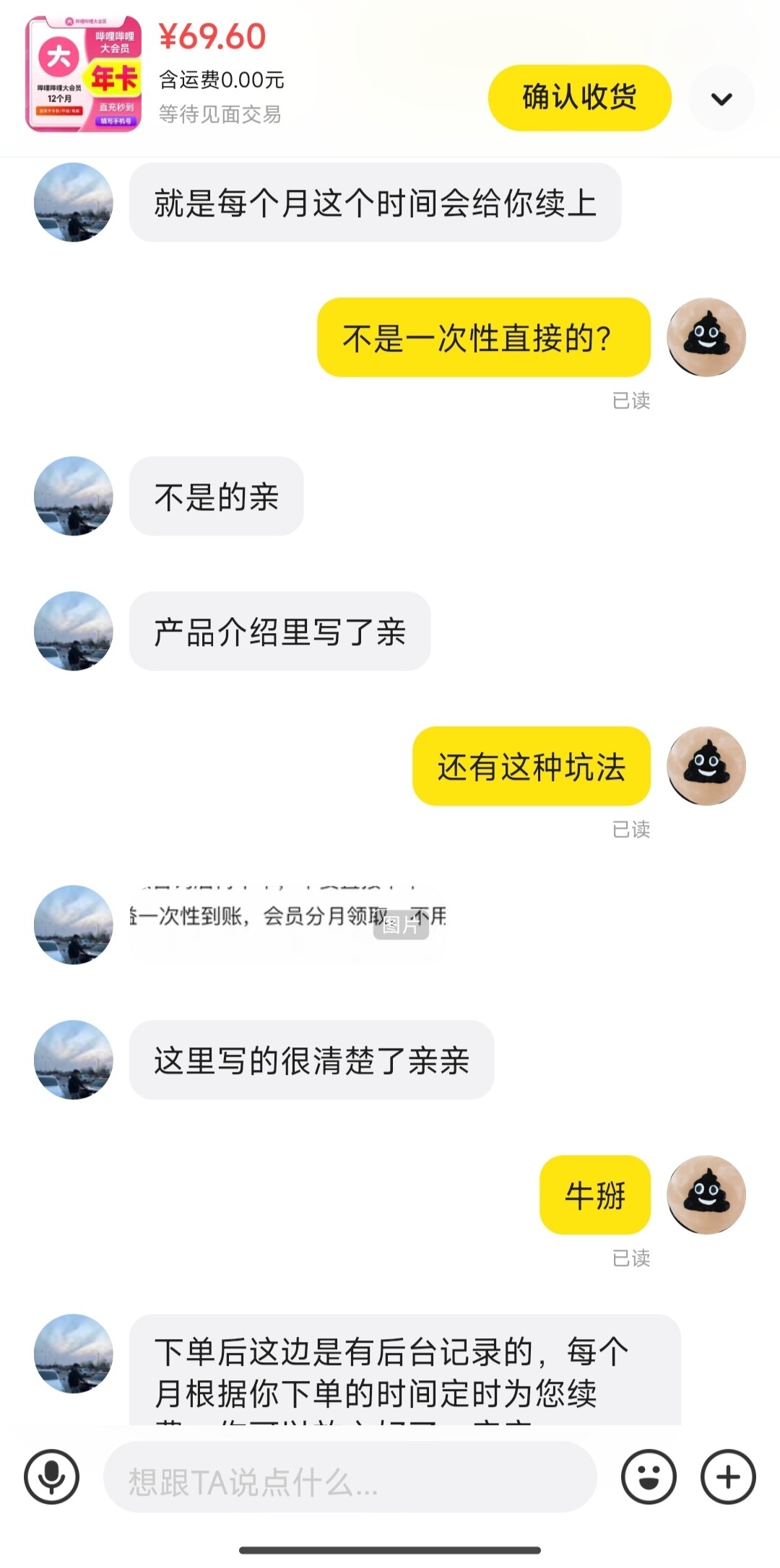780x1568 pixels.
Task: Tap the 确认收货 confirm receipt button
Action: coord(579,97)
